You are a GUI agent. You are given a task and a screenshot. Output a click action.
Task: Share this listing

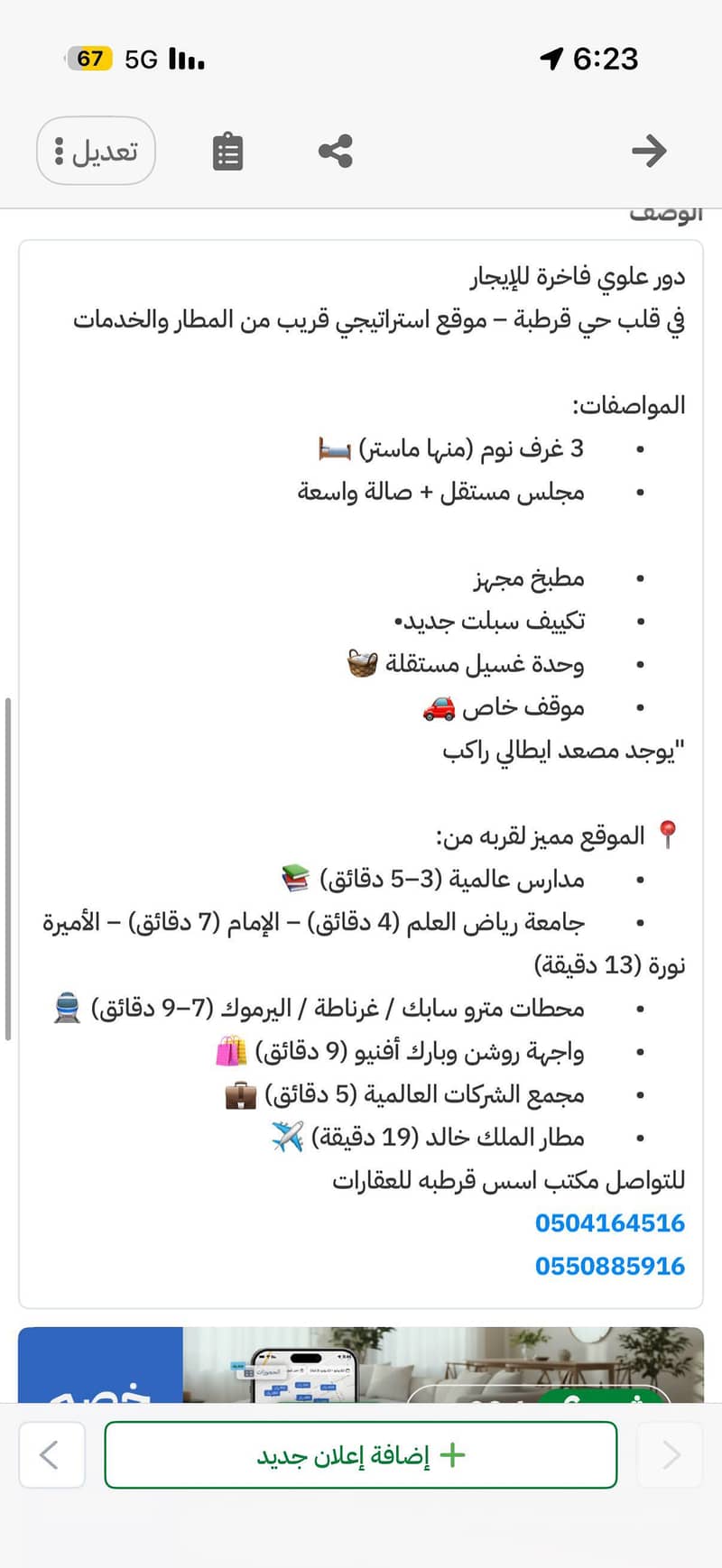click(x=336, y=151)
